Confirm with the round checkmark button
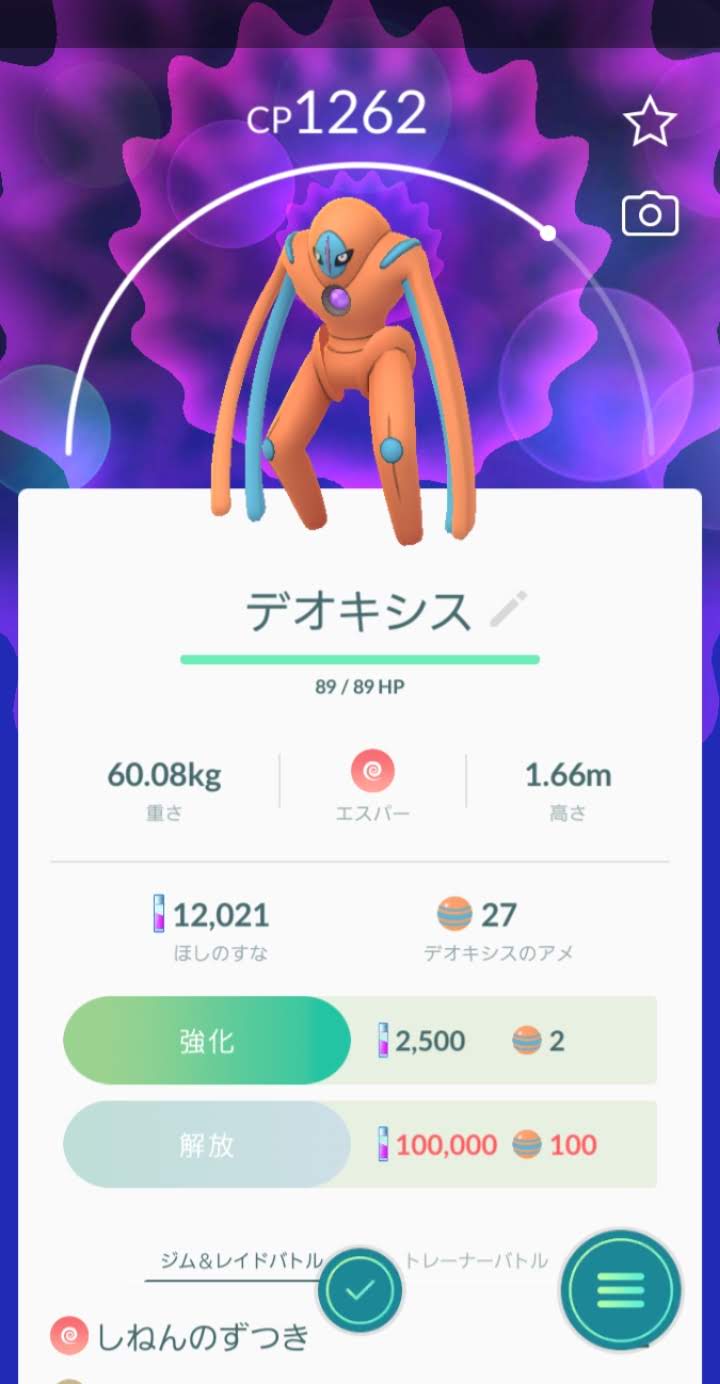Screen dimensions: 720x1384 click(360, 1291)
